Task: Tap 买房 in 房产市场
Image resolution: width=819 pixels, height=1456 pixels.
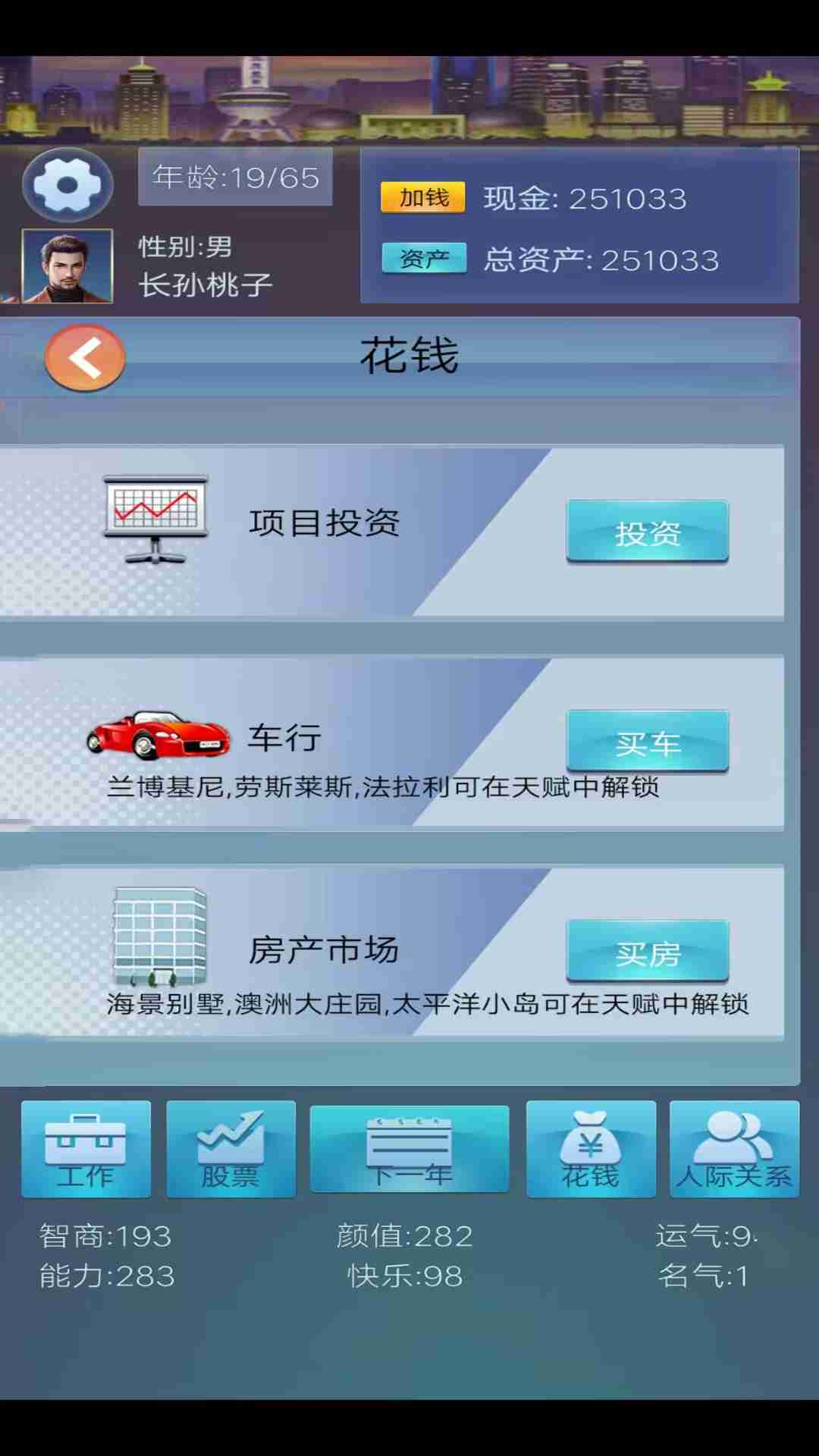Action: (x=647, y=952)
